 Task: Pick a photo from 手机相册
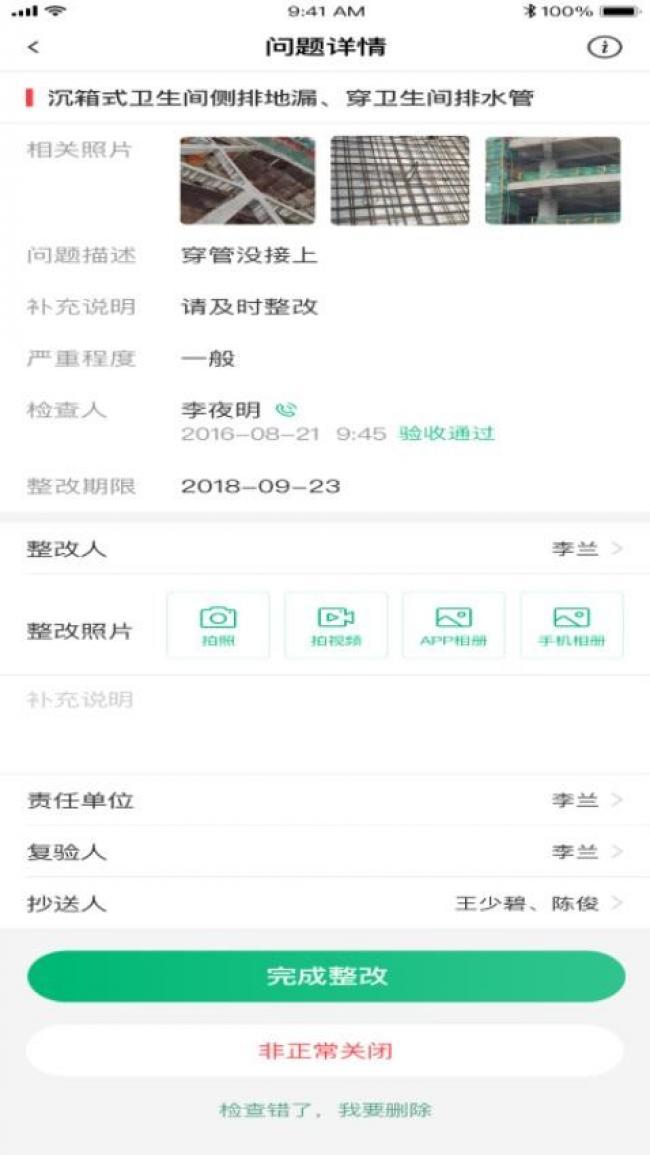[571, 626]
